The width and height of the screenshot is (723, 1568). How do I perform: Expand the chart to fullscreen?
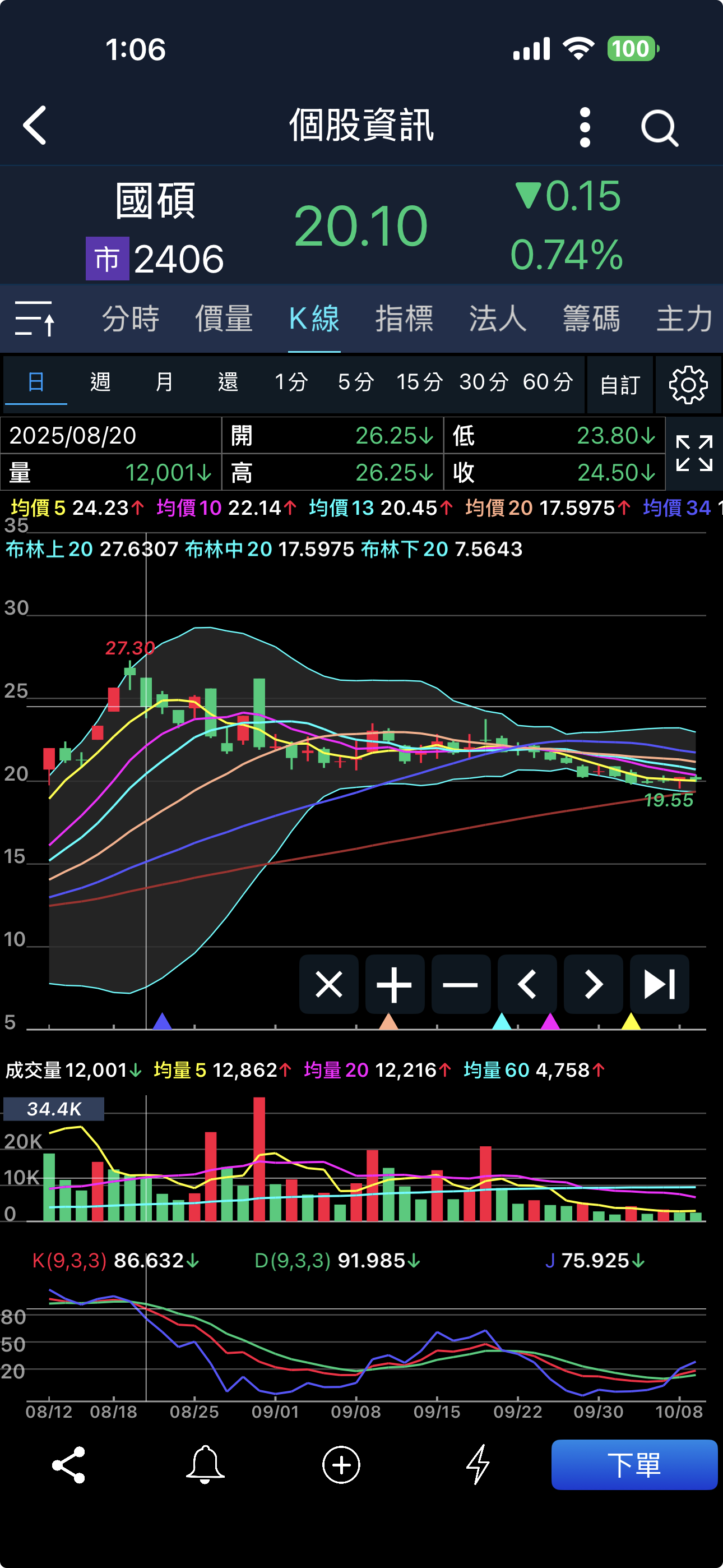[x=696, y=454]
